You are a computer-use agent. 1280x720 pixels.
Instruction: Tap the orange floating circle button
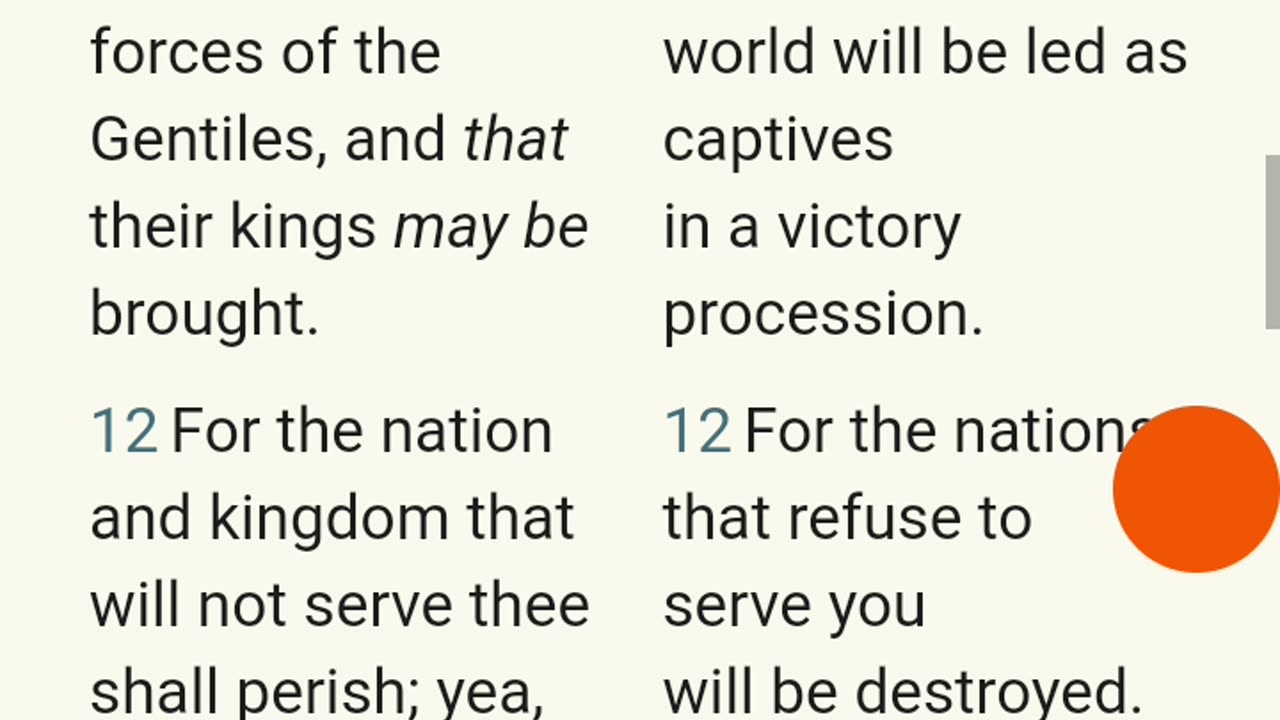tap(1196, 489)
